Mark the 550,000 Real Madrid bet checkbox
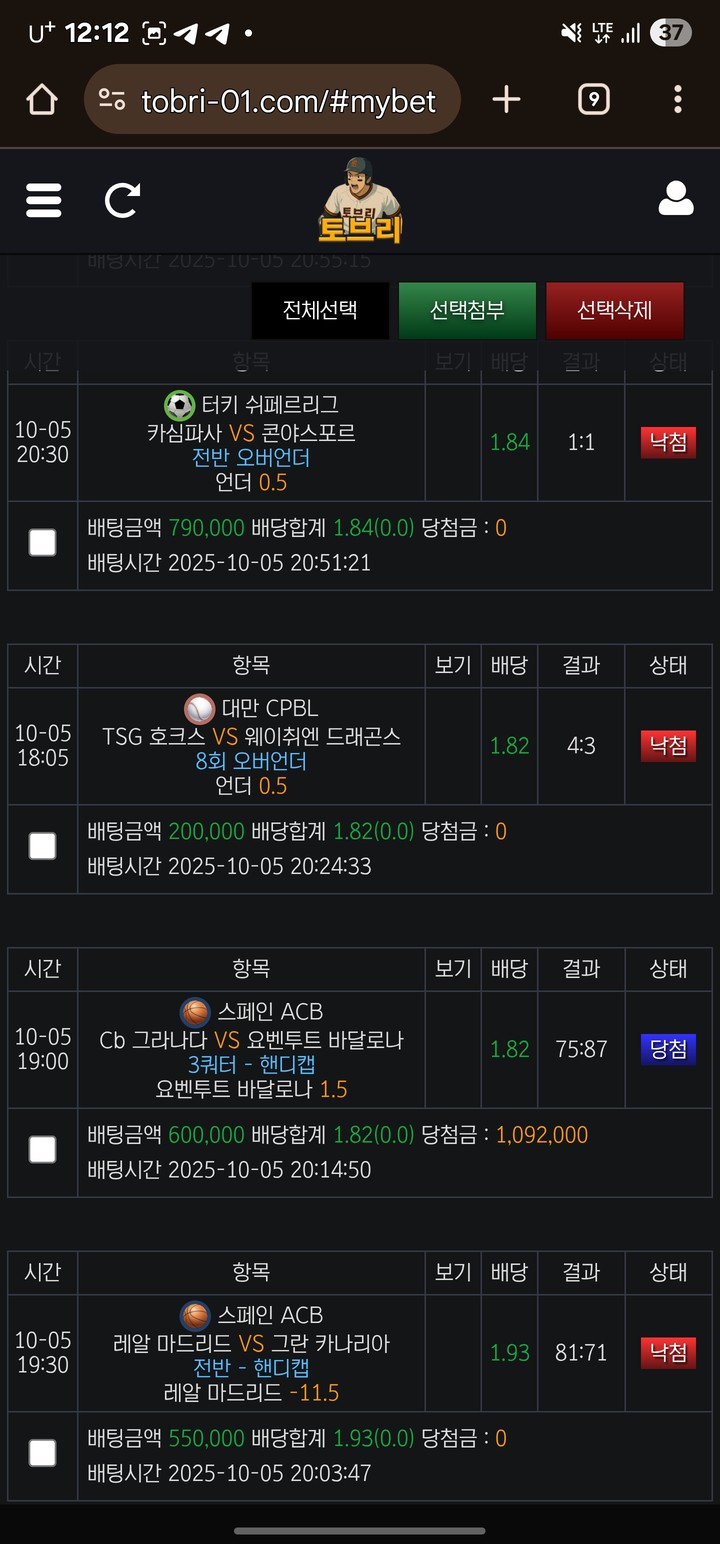The width and height of the screenshot is (720, 1544). [42, 1453]
